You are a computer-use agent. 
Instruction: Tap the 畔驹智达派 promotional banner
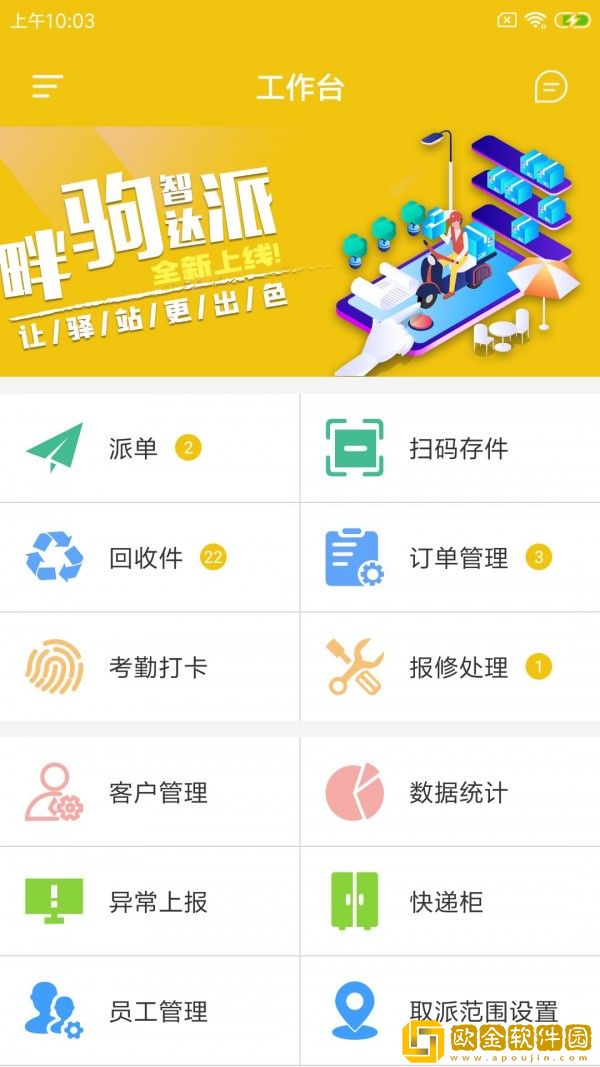tap(300, 250)
